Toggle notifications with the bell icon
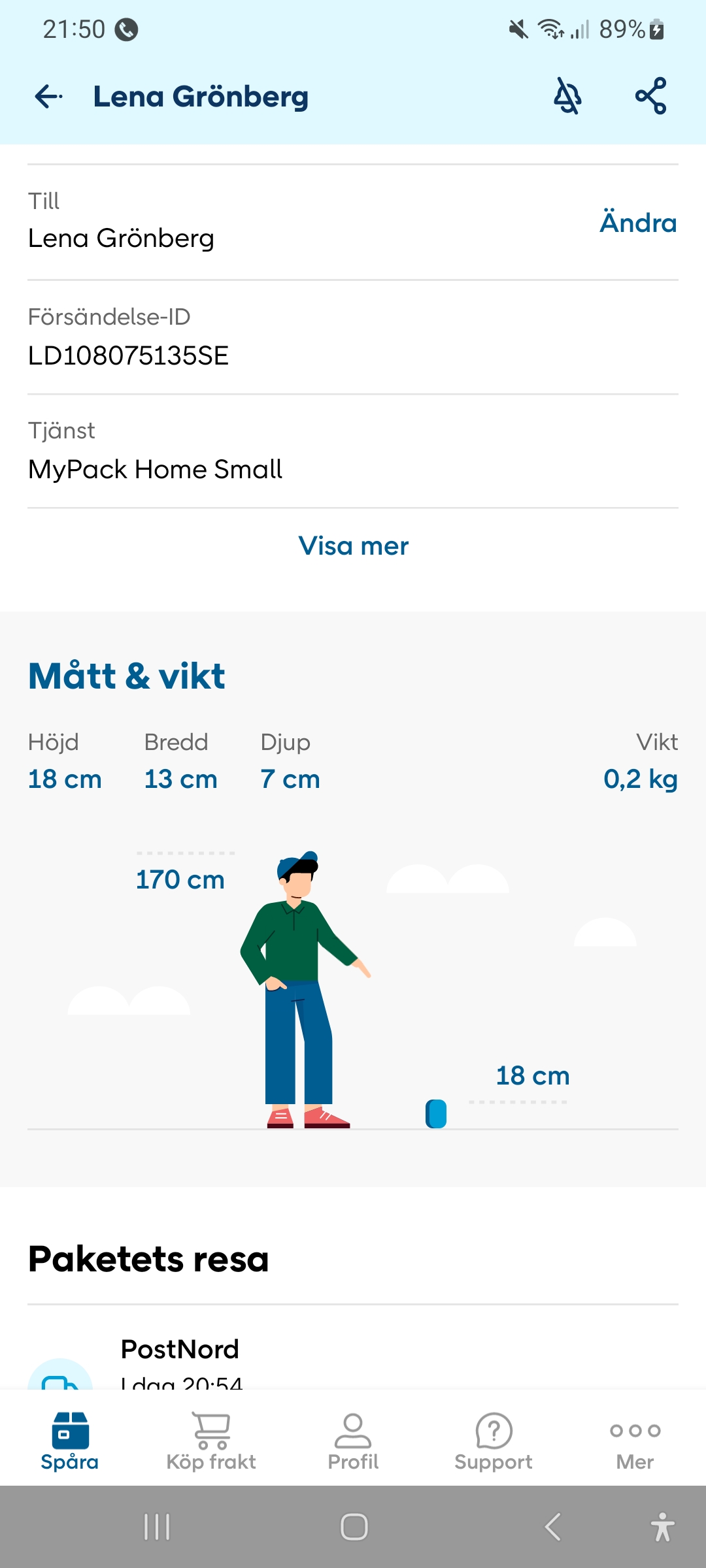 (x=567, y=97)
